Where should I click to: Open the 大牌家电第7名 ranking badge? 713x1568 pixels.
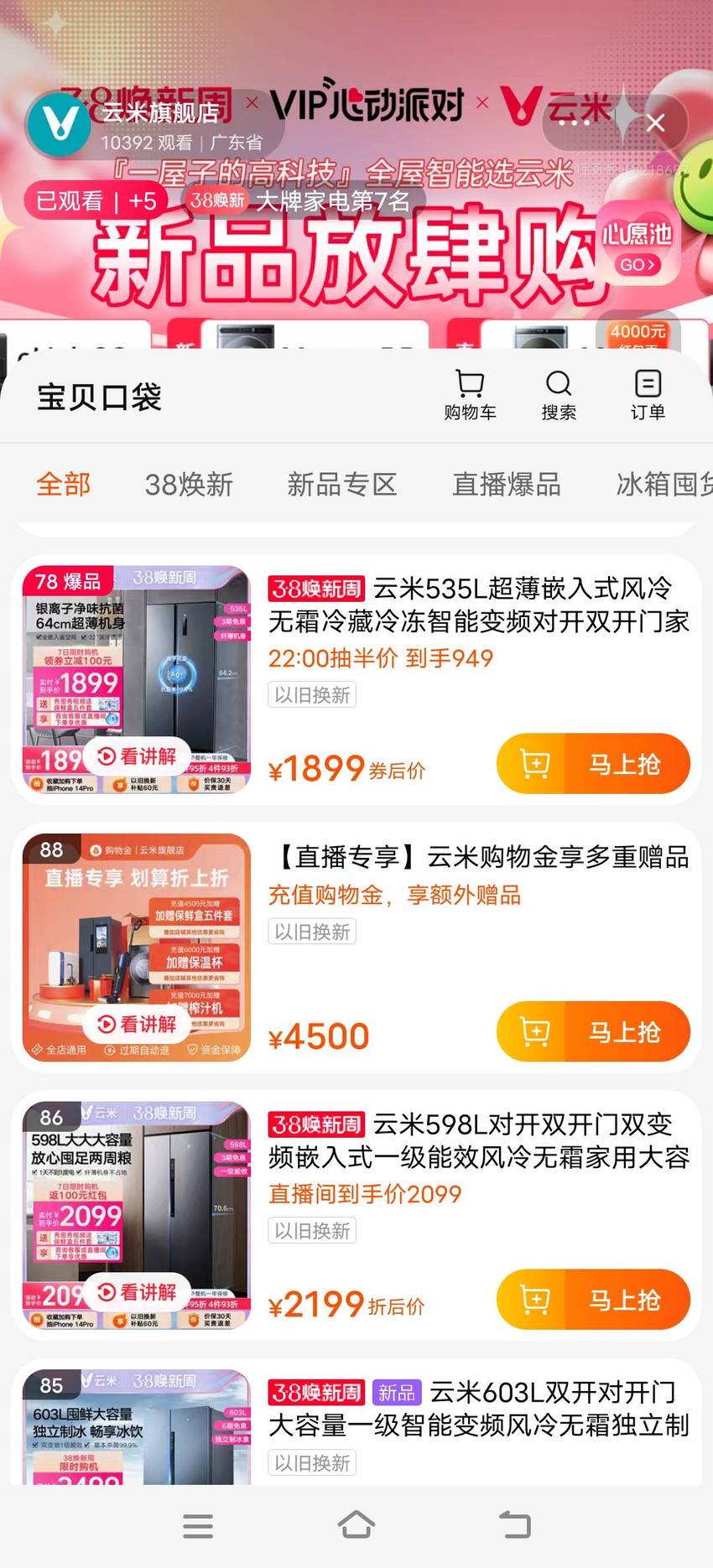304,200
